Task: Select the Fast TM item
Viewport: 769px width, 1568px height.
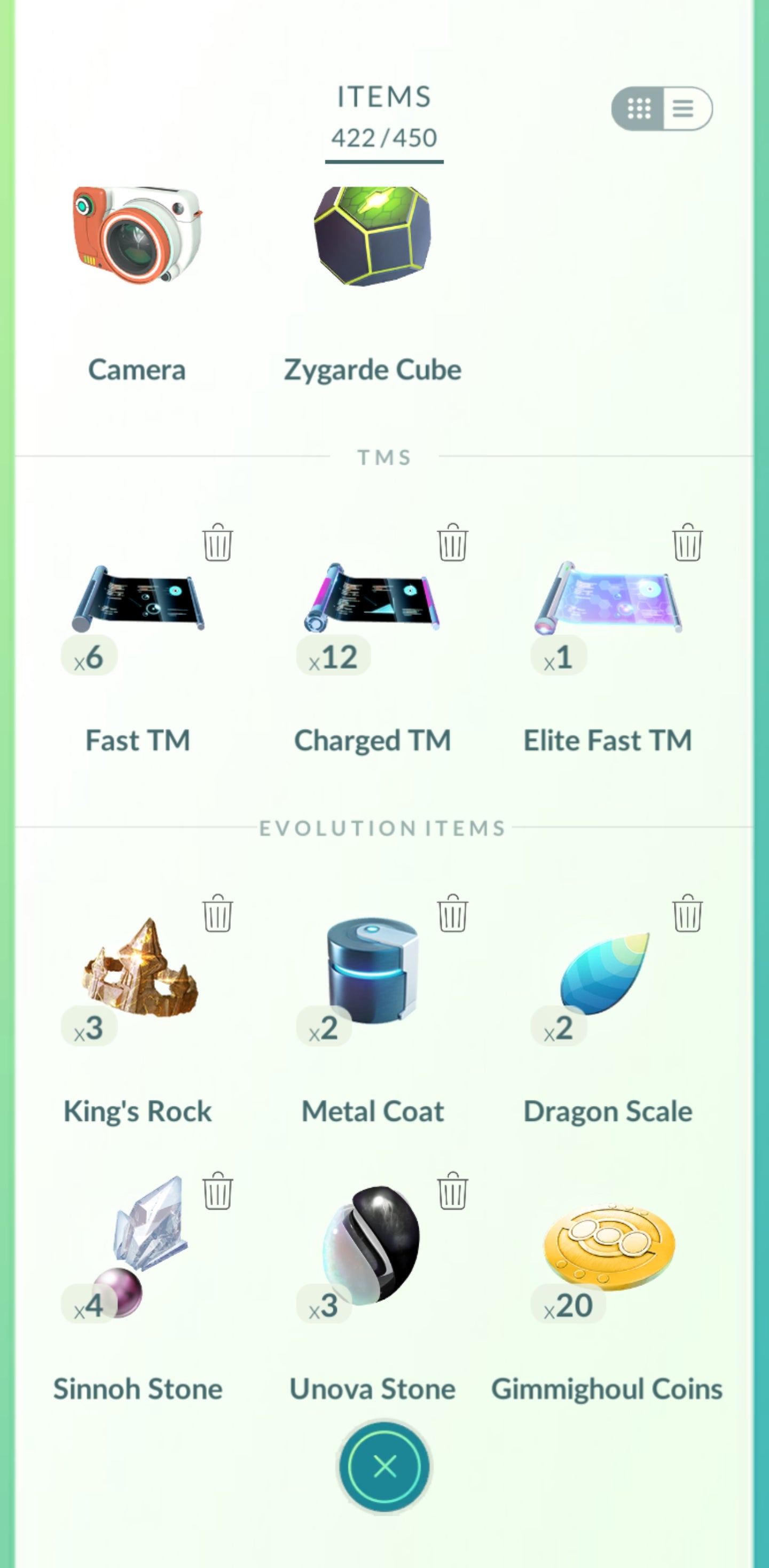Action: click(137, 599)
